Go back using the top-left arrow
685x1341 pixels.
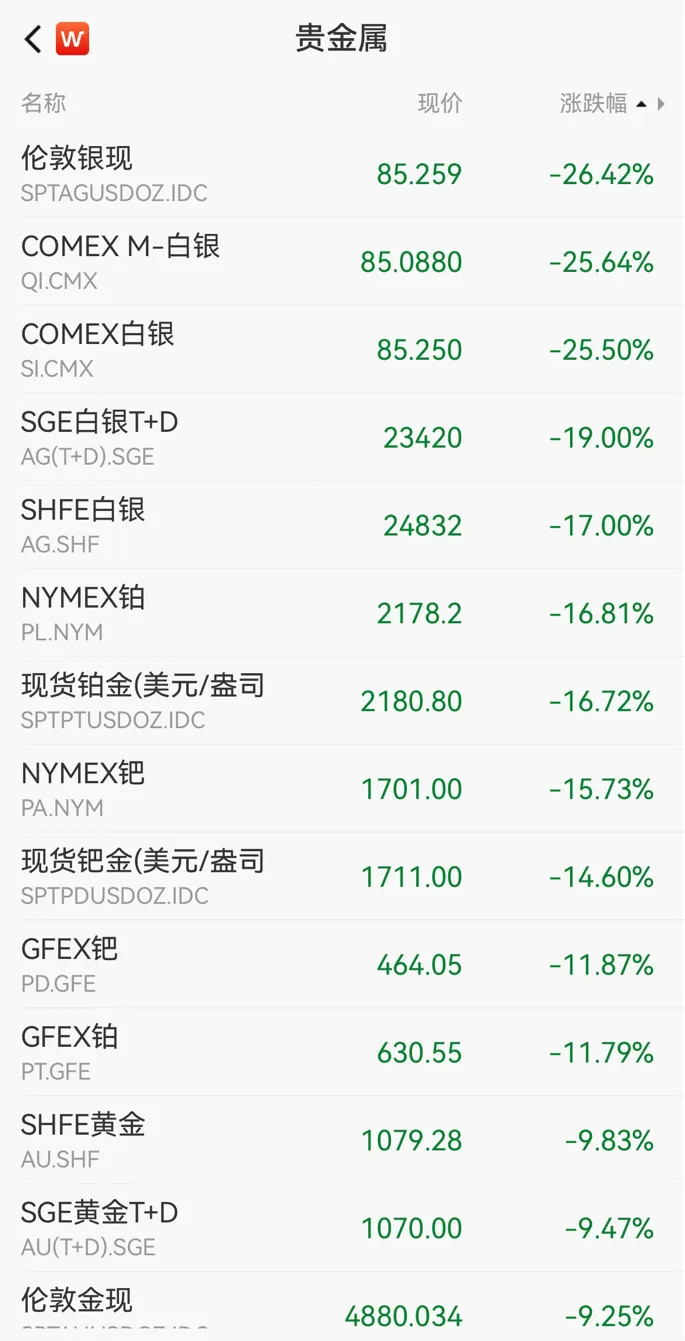33,40
